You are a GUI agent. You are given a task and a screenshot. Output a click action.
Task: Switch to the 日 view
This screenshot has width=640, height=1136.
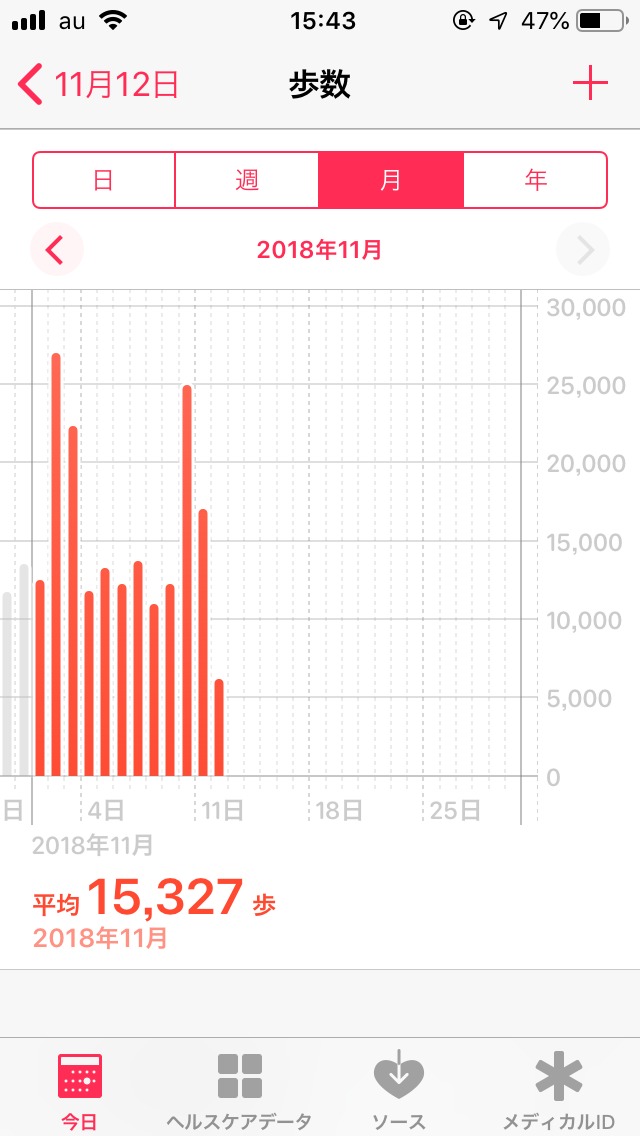tap(104, 180)
